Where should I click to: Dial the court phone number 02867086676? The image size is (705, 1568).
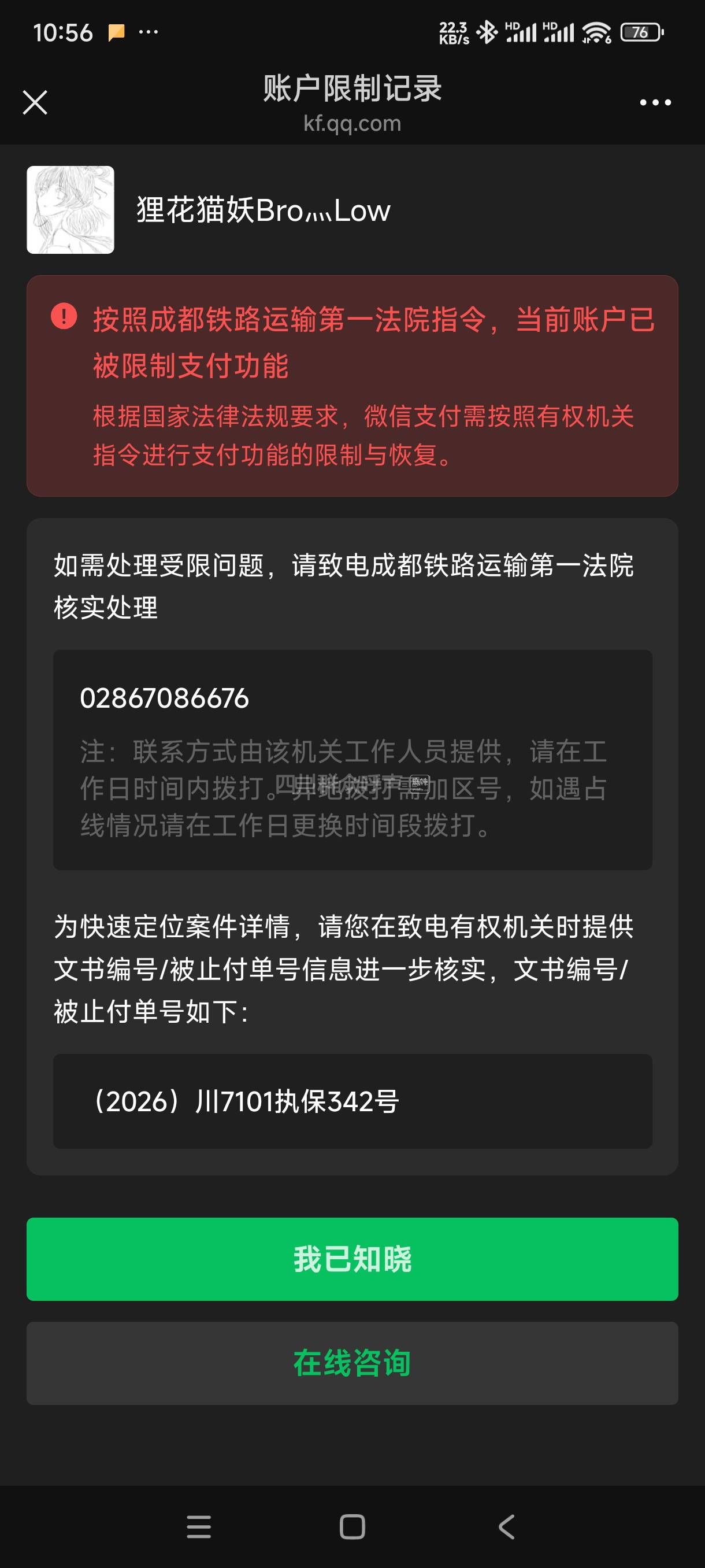pos(164,698)
